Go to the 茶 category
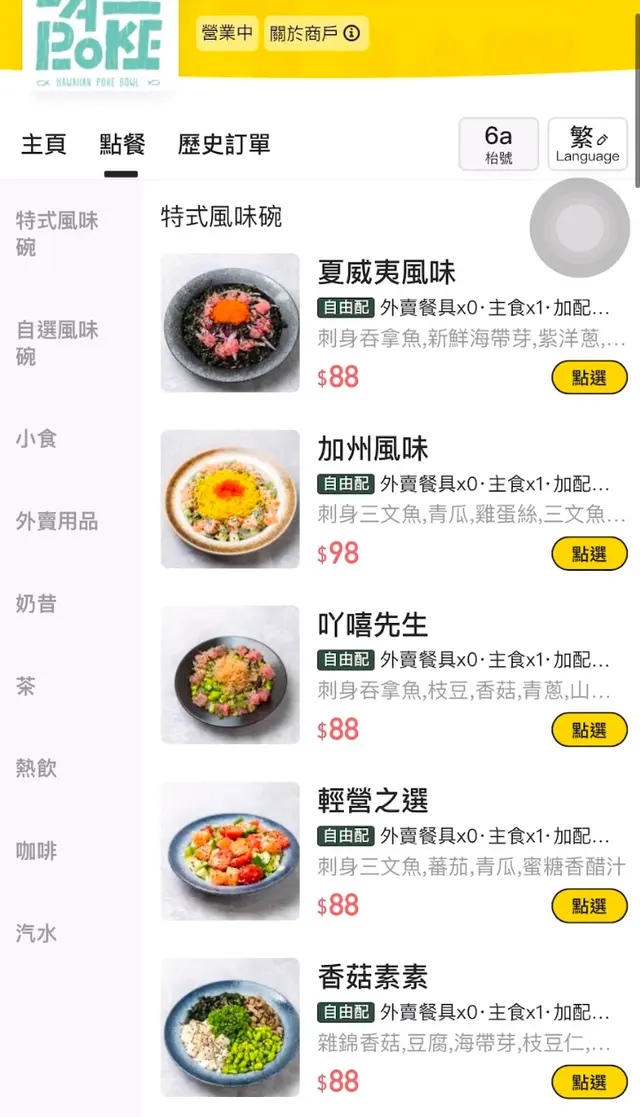 (x=26, y=686)
